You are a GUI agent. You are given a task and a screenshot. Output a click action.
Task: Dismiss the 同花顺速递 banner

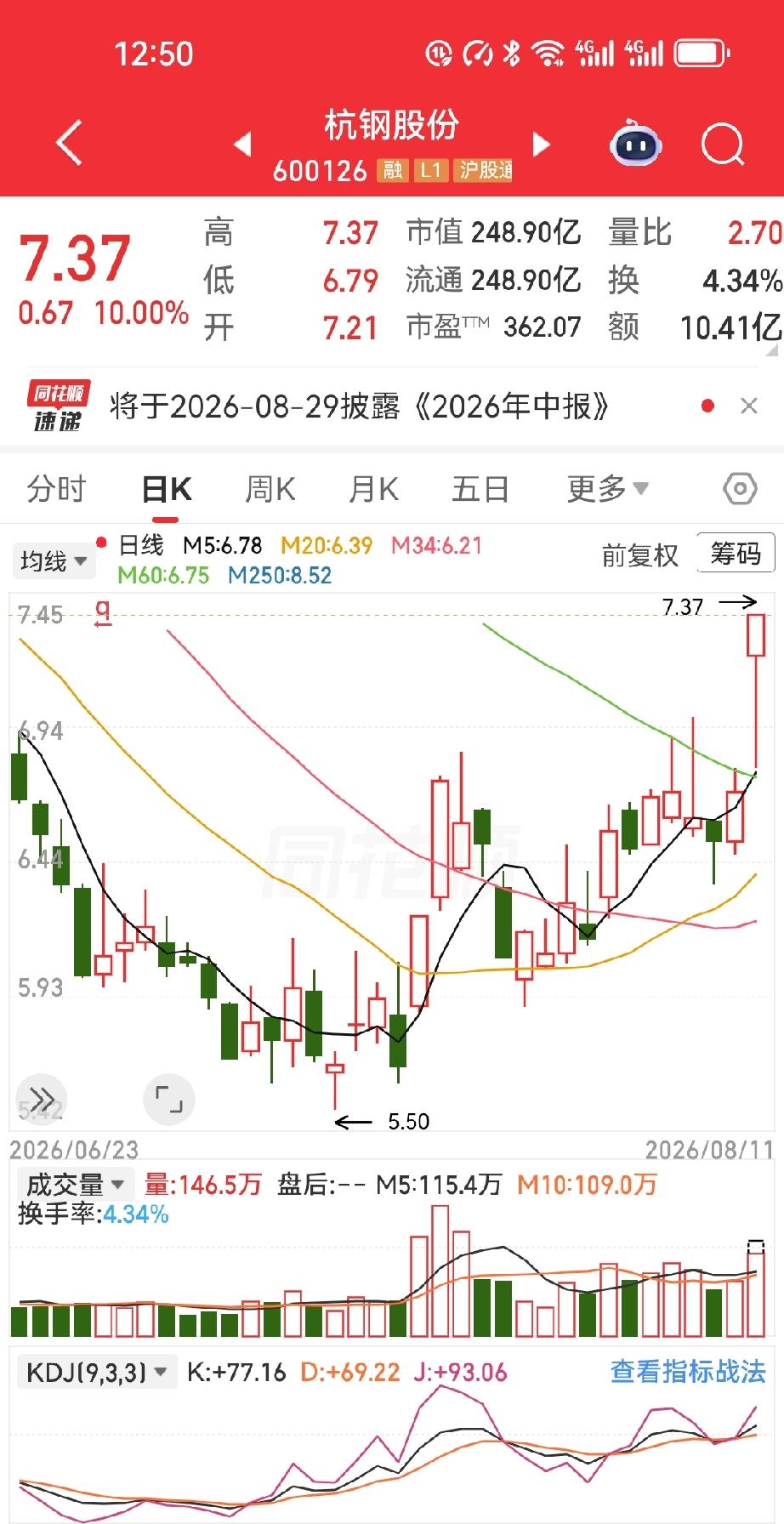(x=748, y=407)
